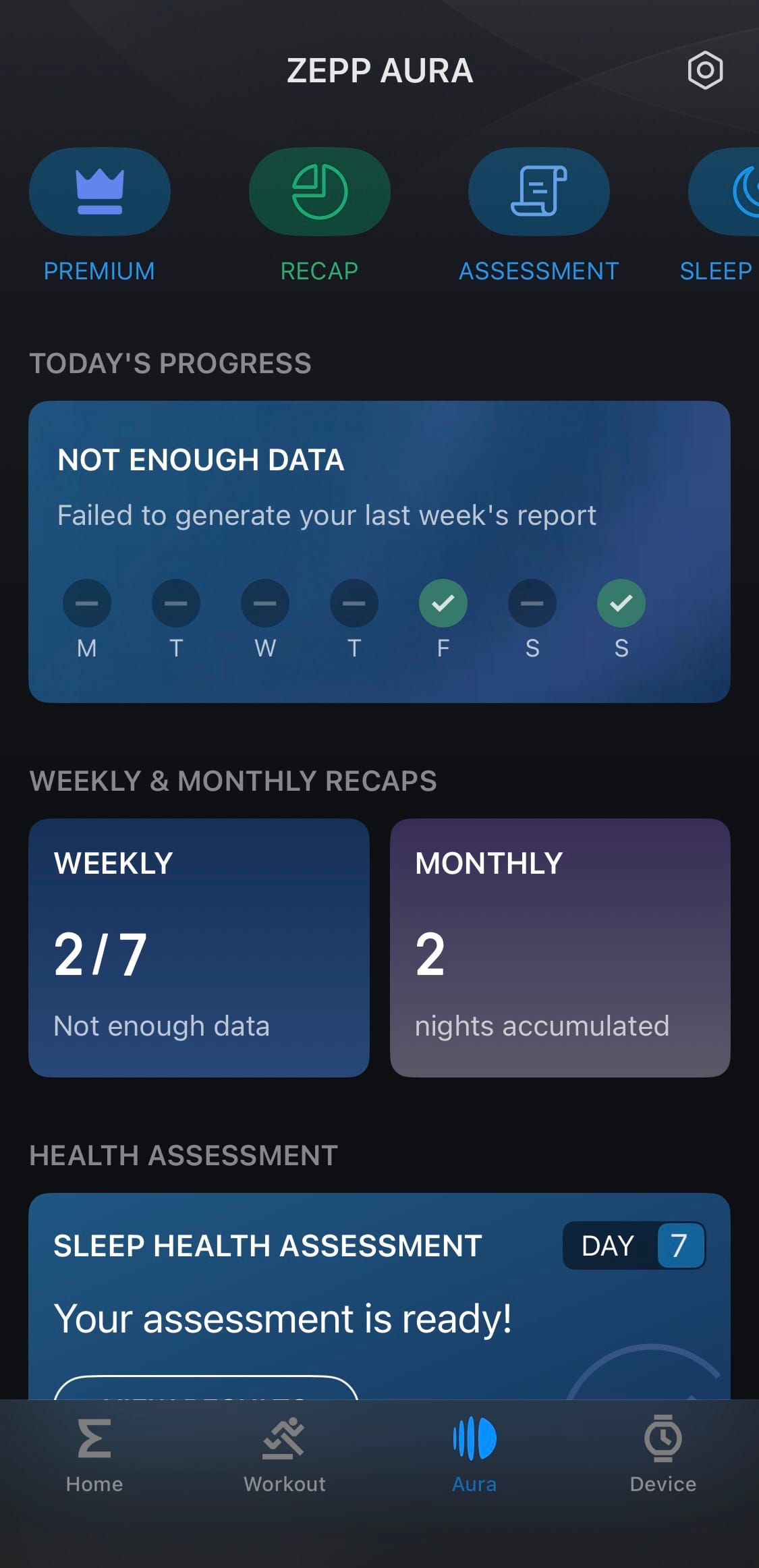Open the Weekly recap card
The image size is (759, 1568).
point(199,947)
